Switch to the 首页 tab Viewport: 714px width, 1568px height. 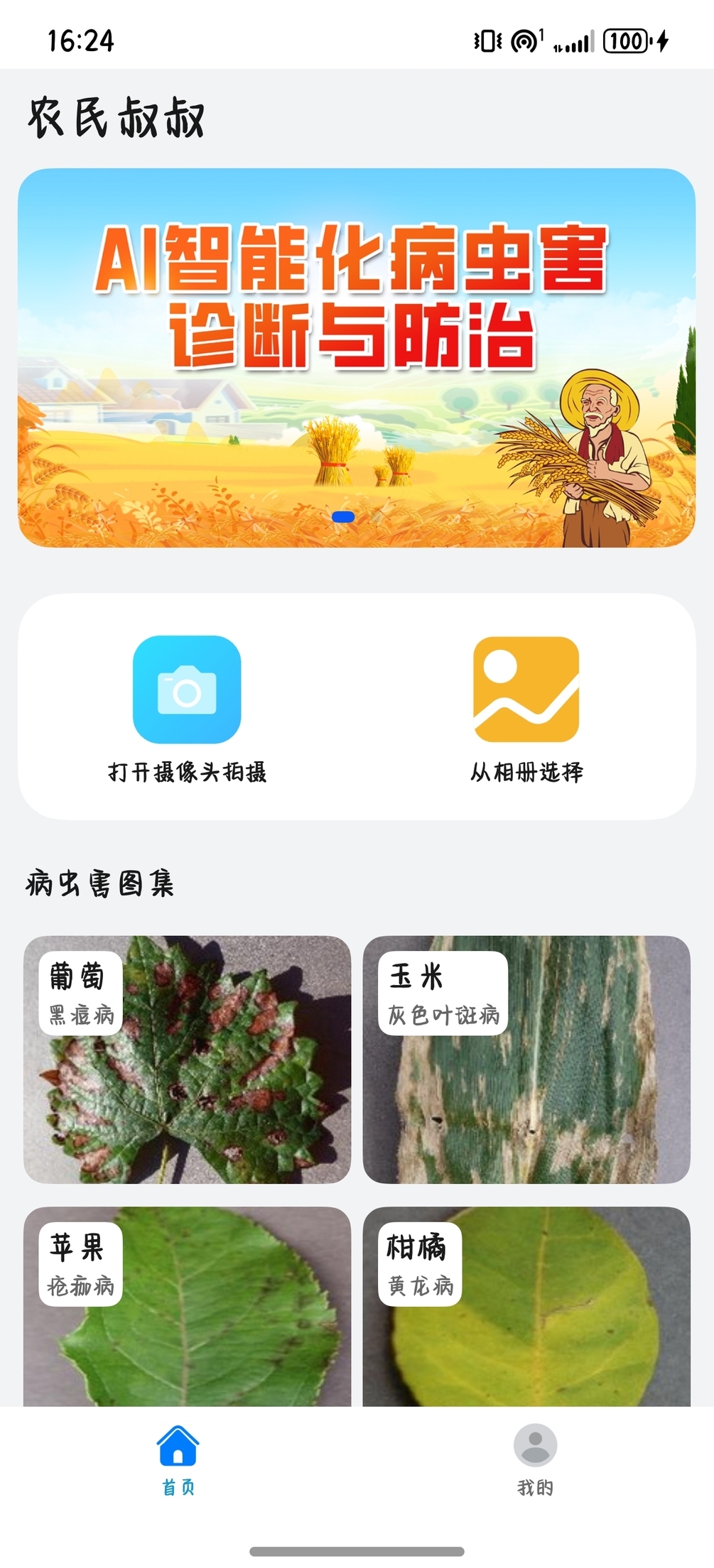(x=178, y=1460)
